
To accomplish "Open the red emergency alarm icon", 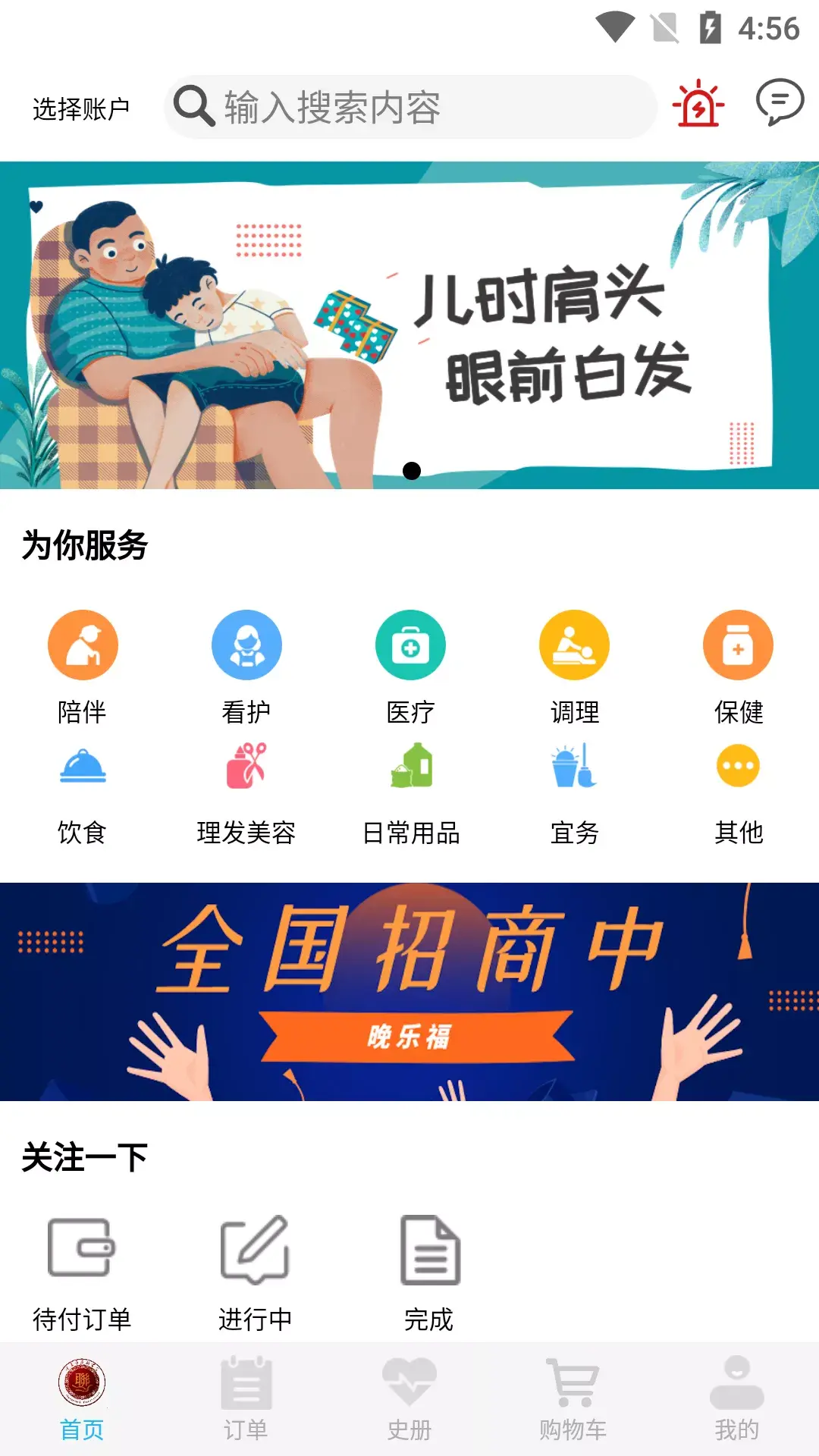I will coord(698,104).
